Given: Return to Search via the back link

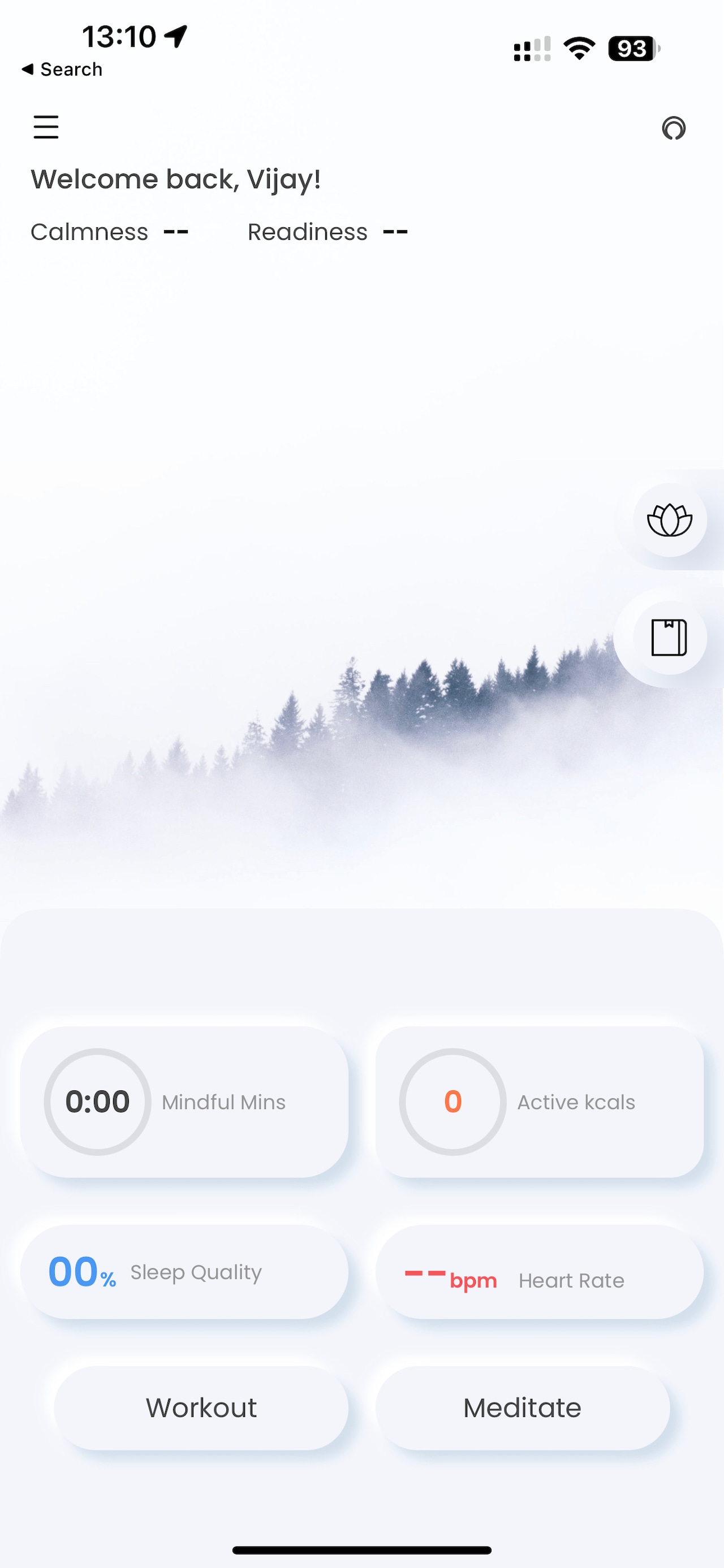Looking at the screenshot, I should (62, 70).
